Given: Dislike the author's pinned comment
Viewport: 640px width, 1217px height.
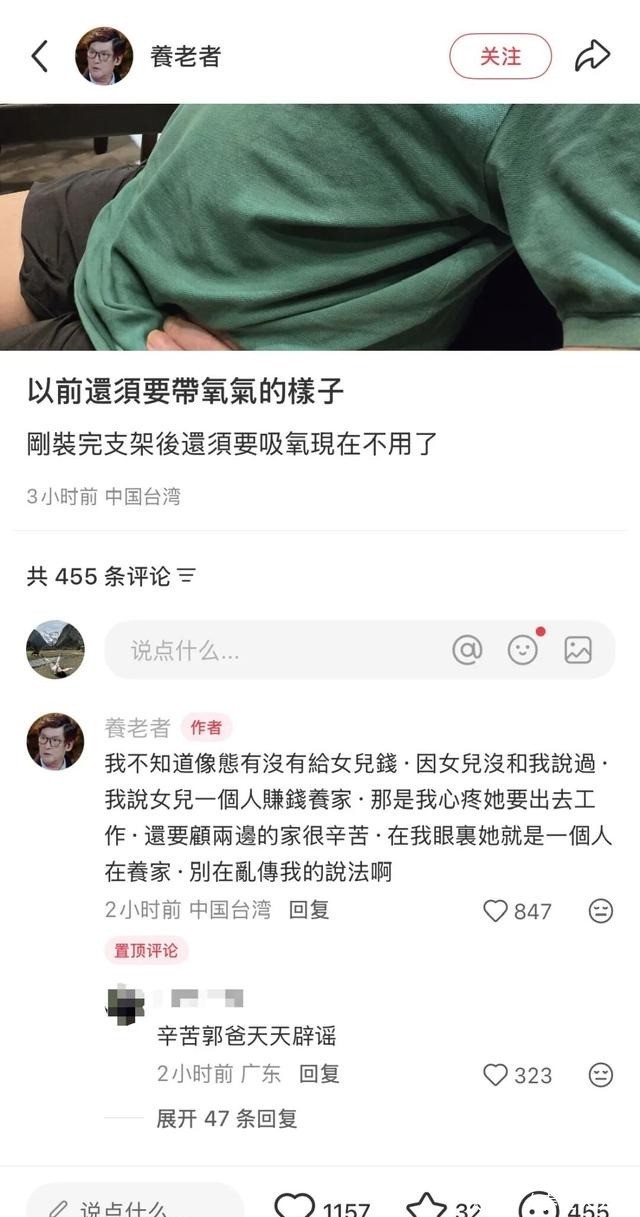Looking at the screenshot, I should [x=601, y=910].
